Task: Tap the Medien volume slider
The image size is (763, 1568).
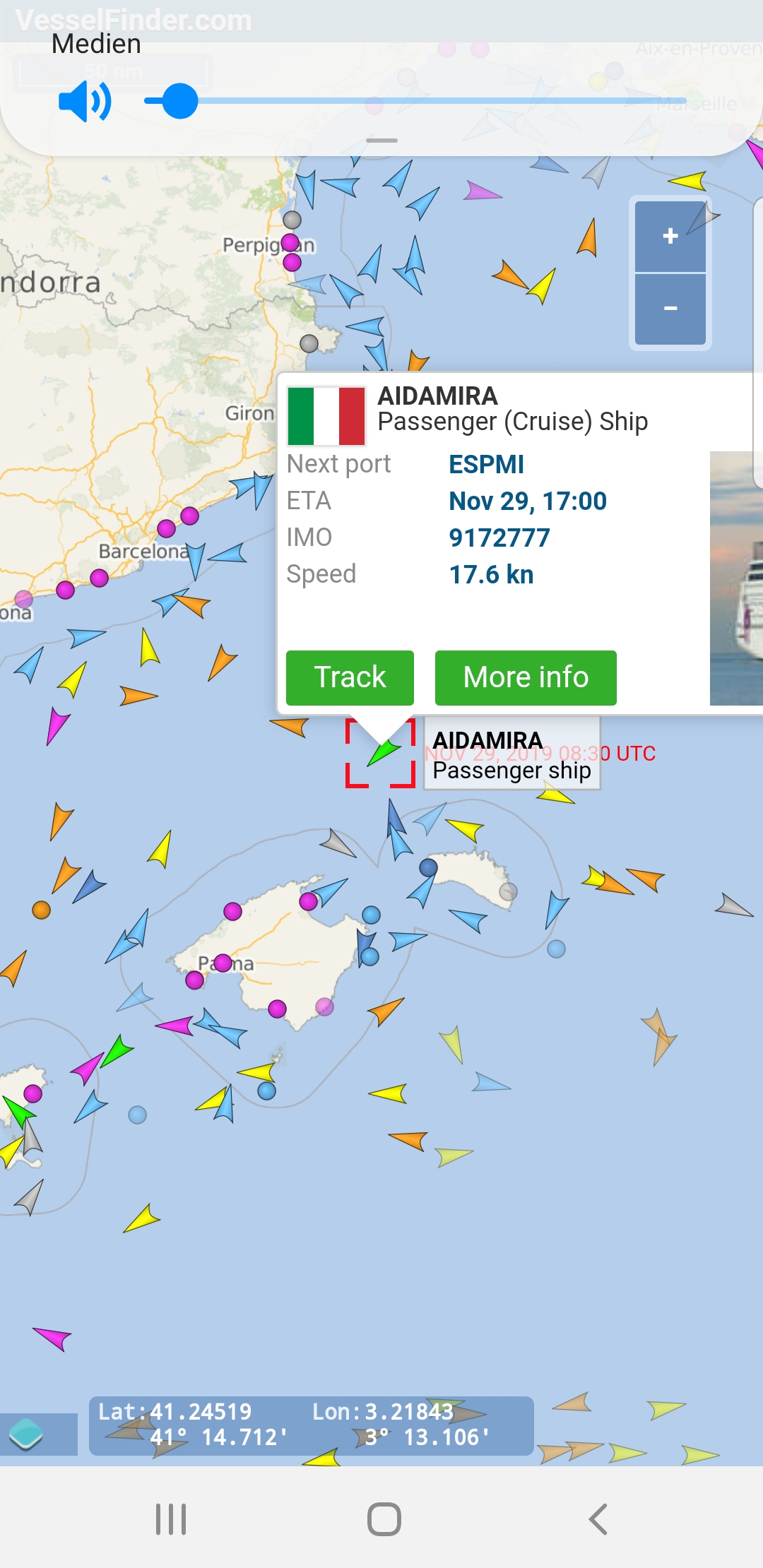Action: [415, 101]
